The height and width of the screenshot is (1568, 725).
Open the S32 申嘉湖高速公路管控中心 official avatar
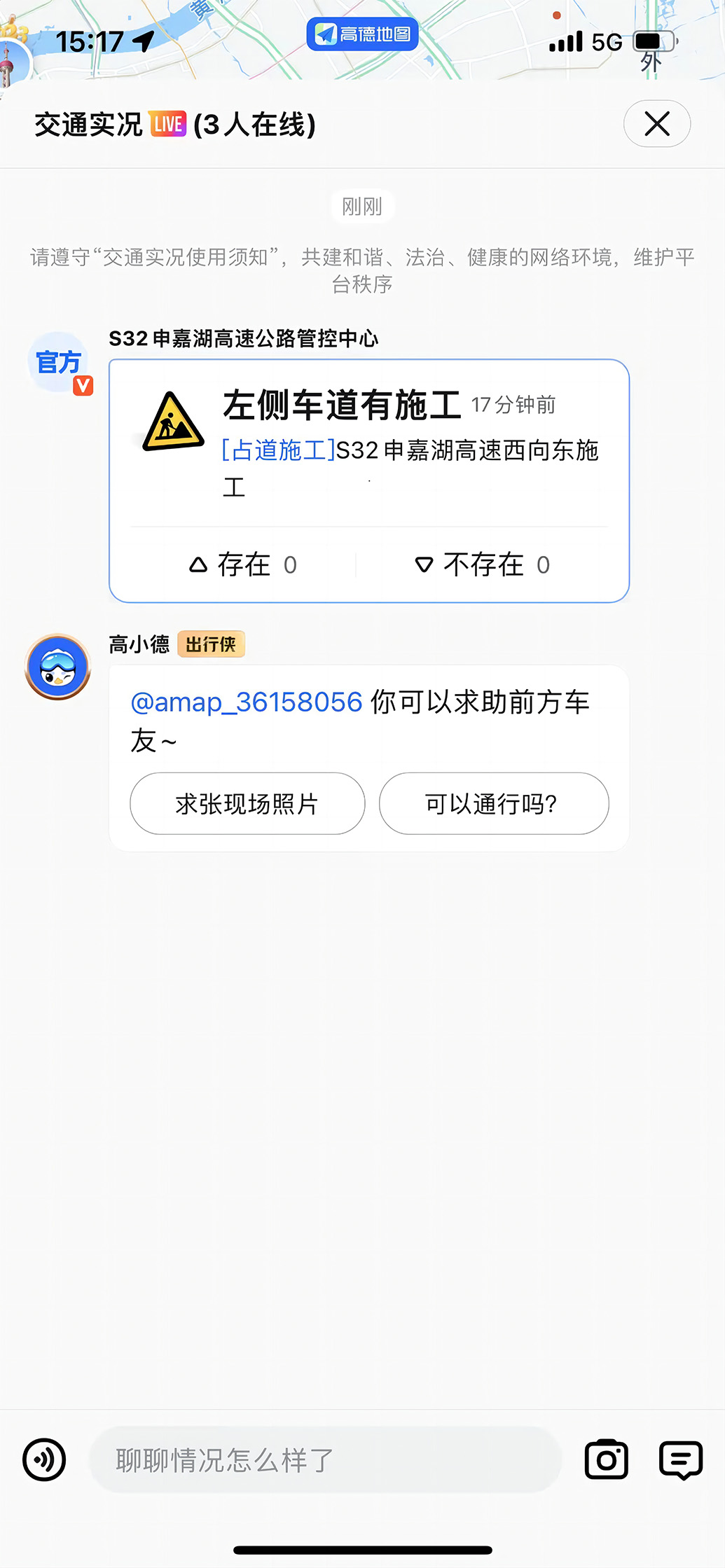(60, 363)
